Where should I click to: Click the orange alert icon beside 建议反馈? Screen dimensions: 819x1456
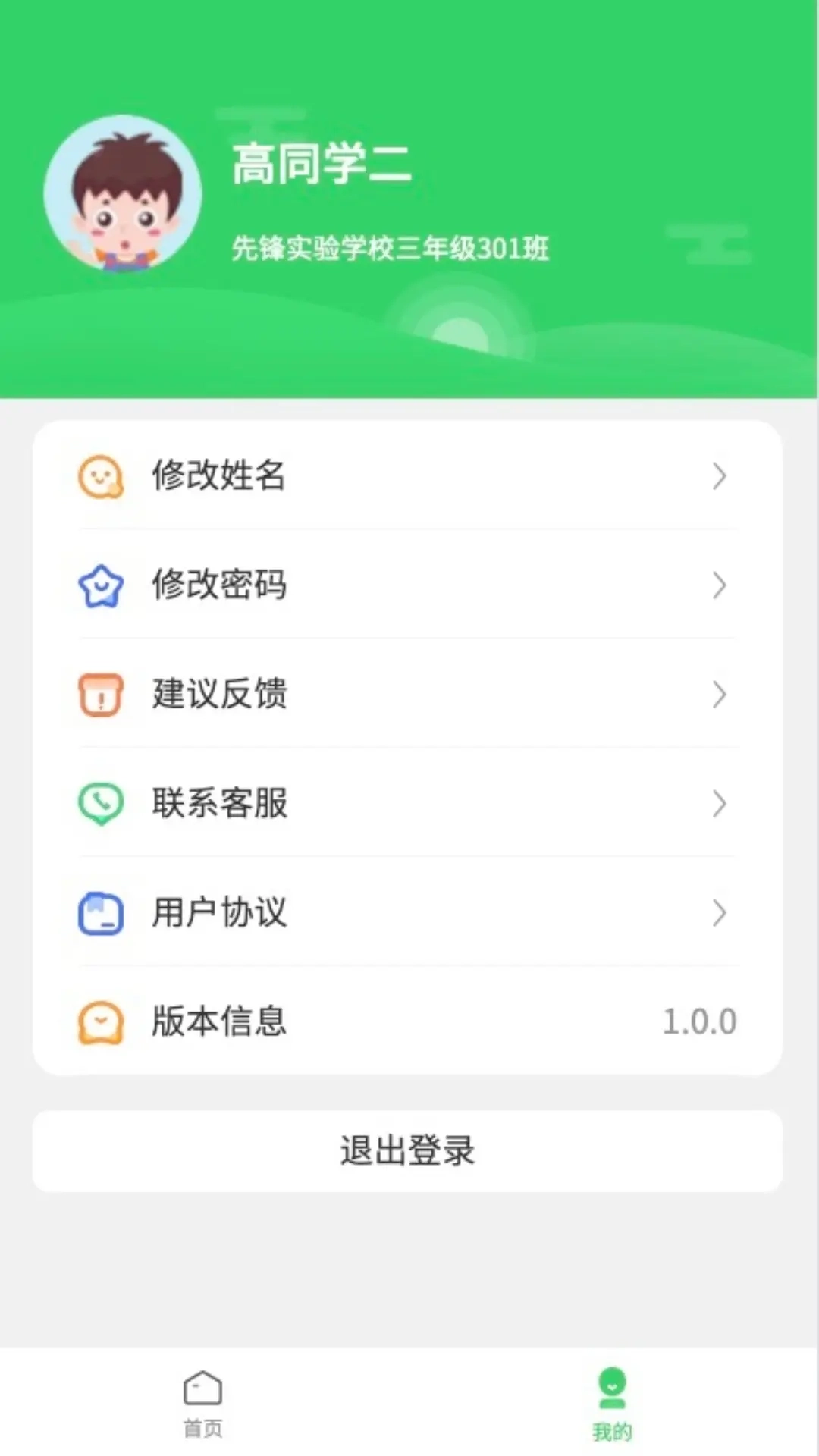[101, 695]
